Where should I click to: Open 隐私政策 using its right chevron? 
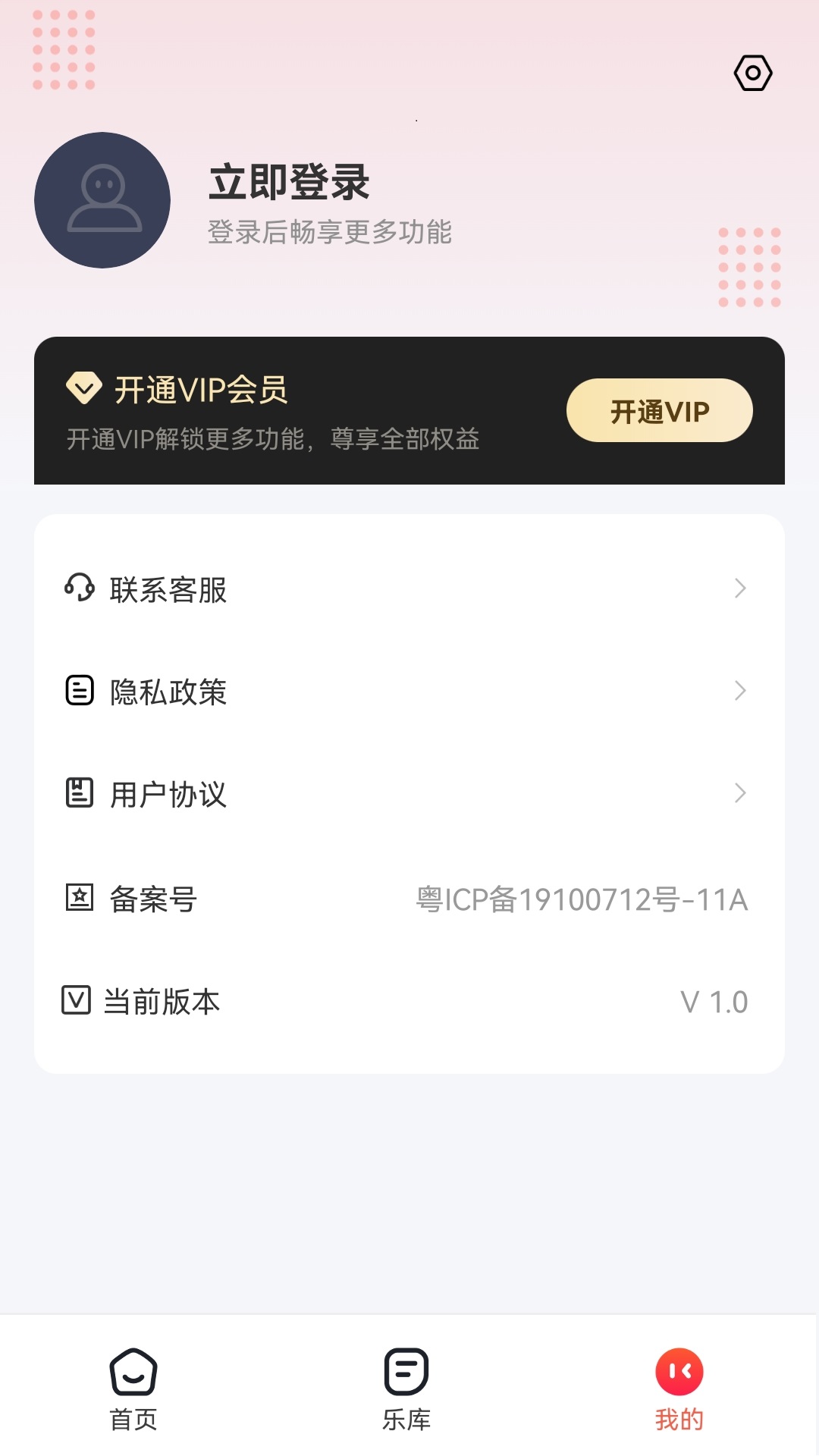[739, 692]
